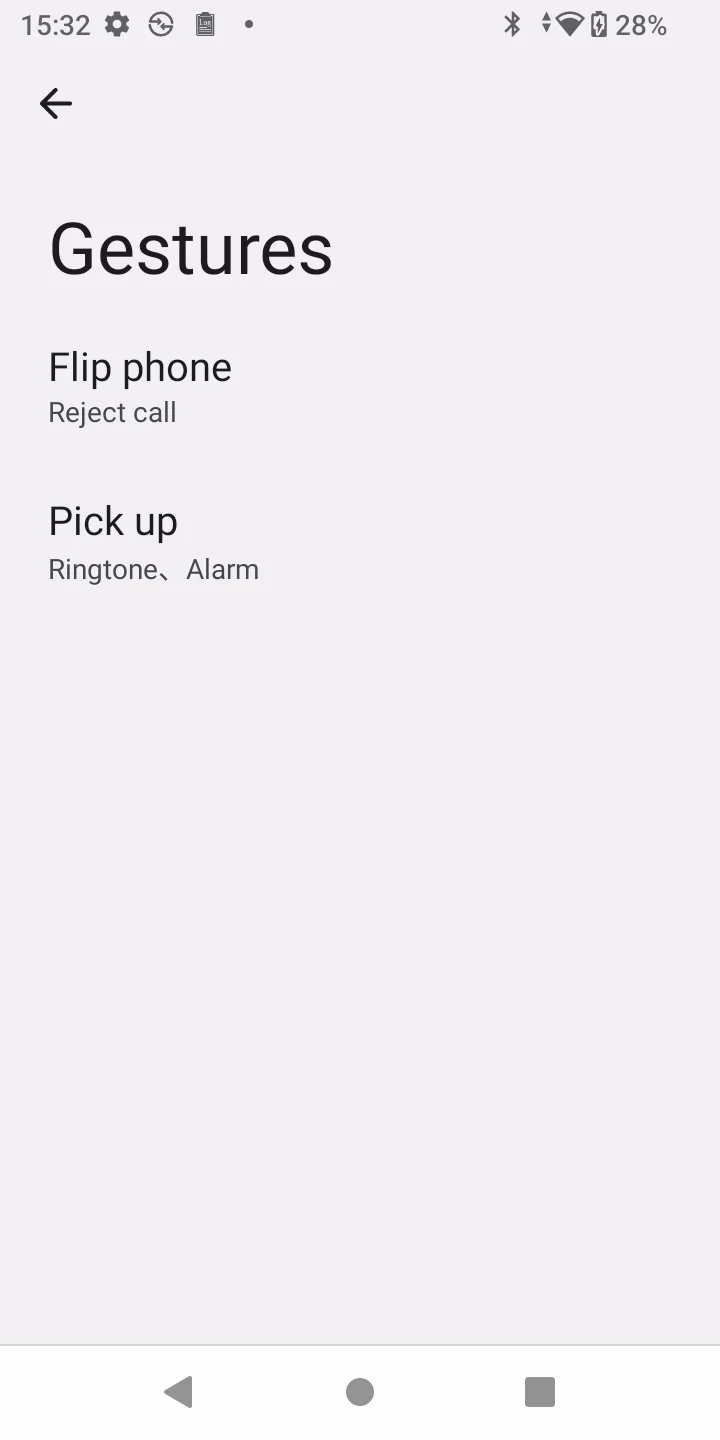The height and width of the screenshot is (1440, 720).
Task: Go back using the top-left arrow
Action: click(56, 103)
